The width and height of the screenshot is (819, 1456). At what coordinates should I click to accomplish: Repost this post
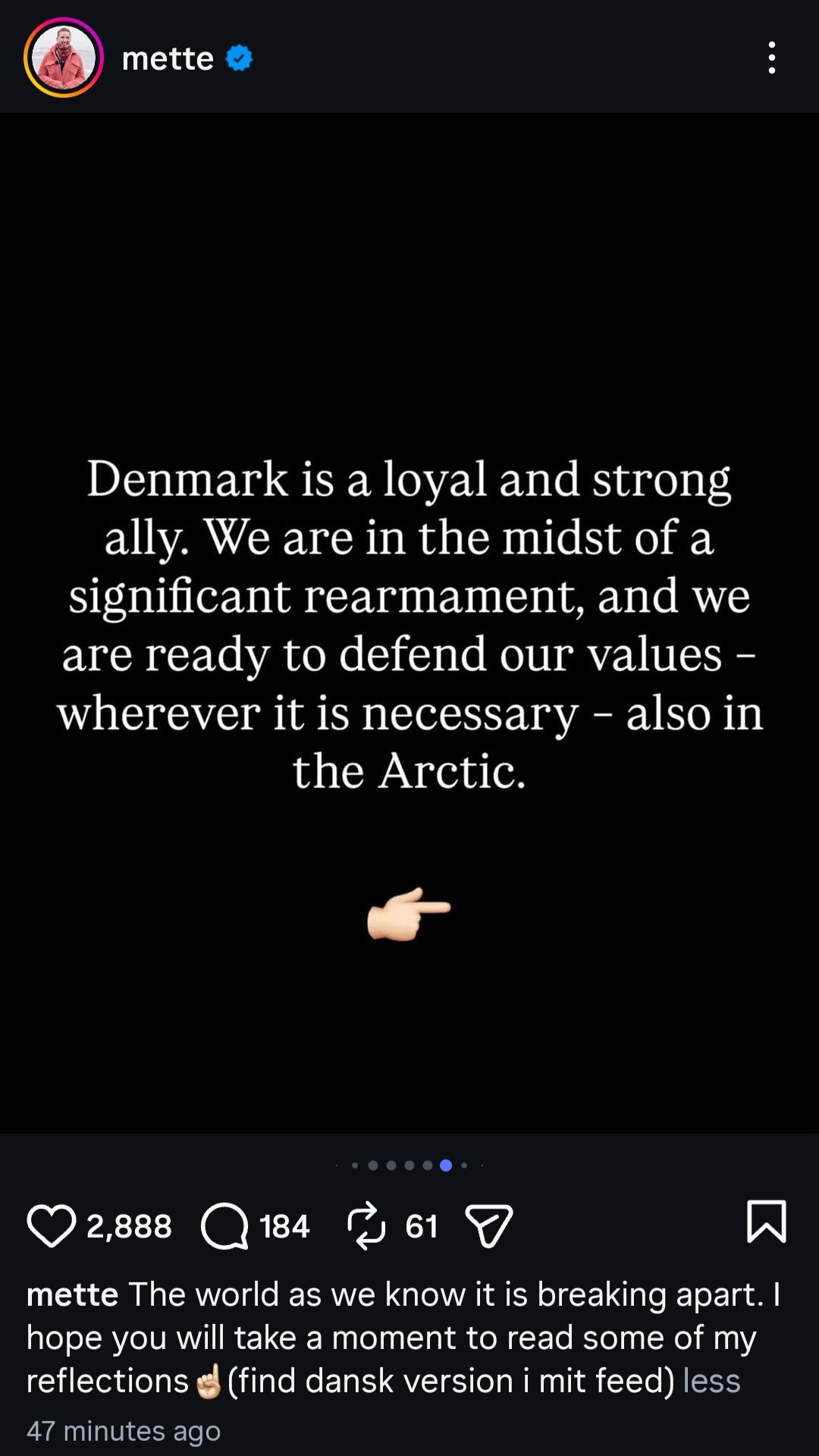click(x=366, y=1226)
